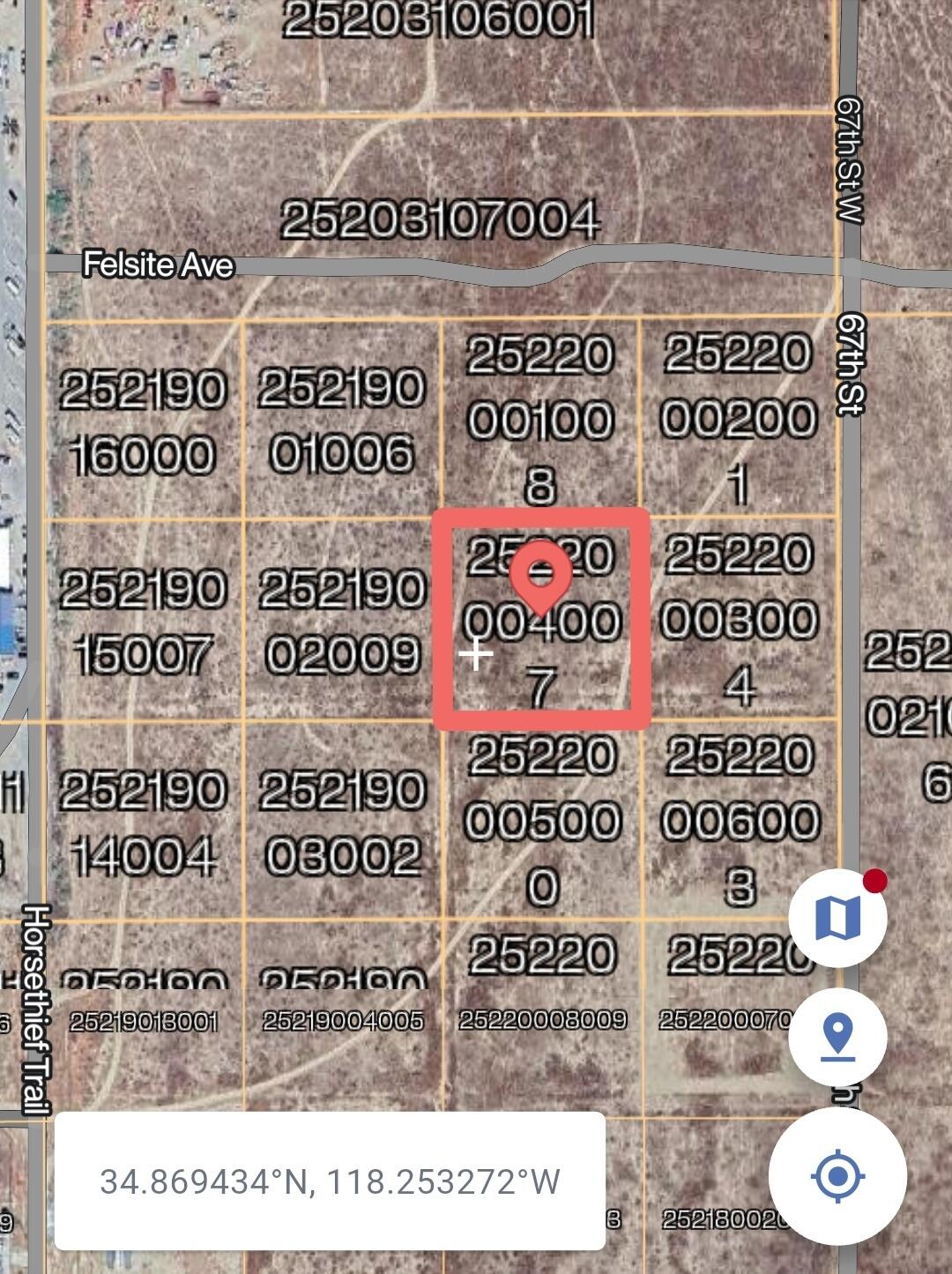952x1274 pixels.
Task: Open the map layers button
Action: (837, 918)
